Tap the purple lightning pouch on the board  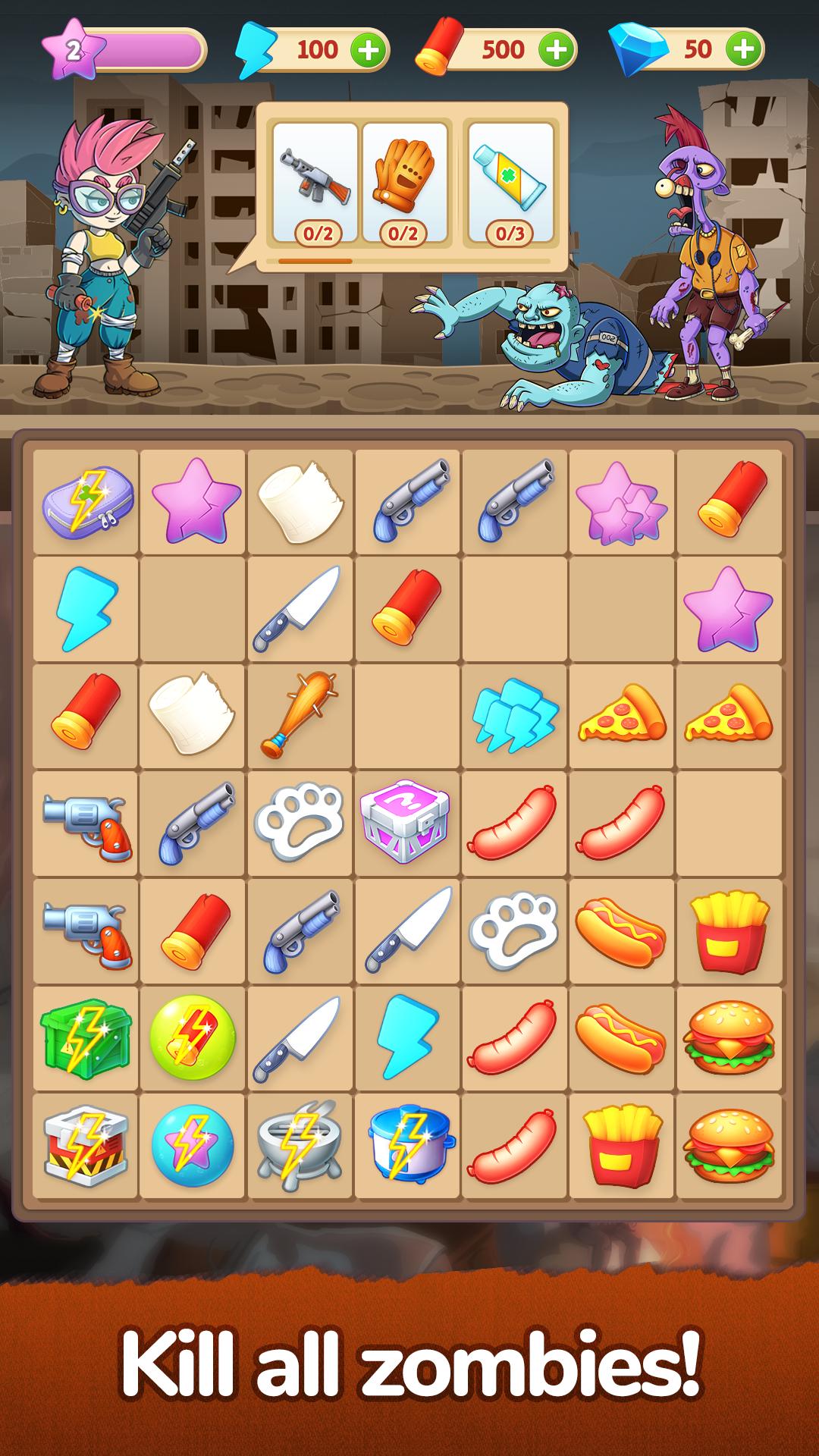tap(86, 502)
